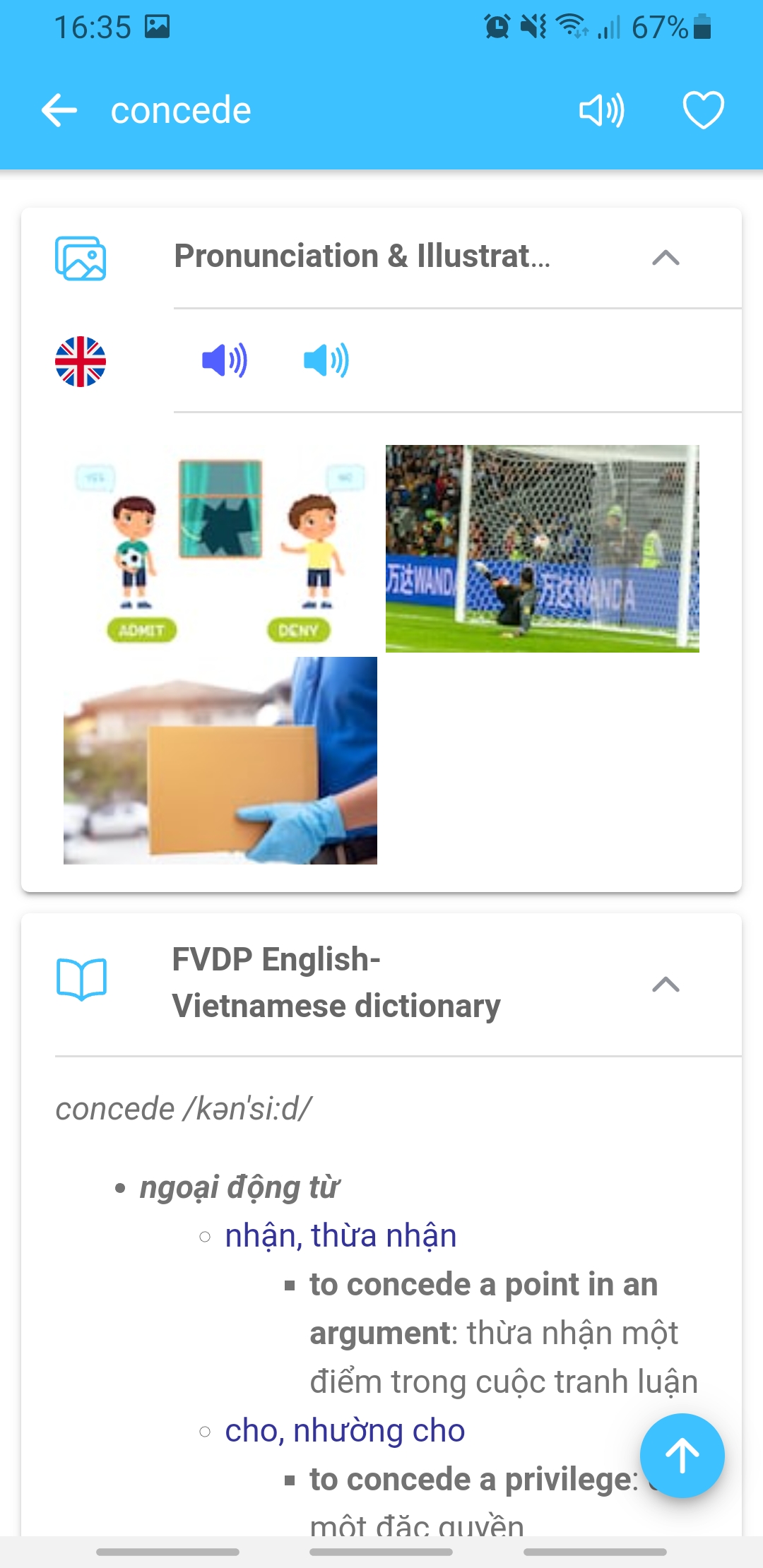Play the light blue speaker pronunciation
Screen dimensions: 763x1568
[326, 361]
